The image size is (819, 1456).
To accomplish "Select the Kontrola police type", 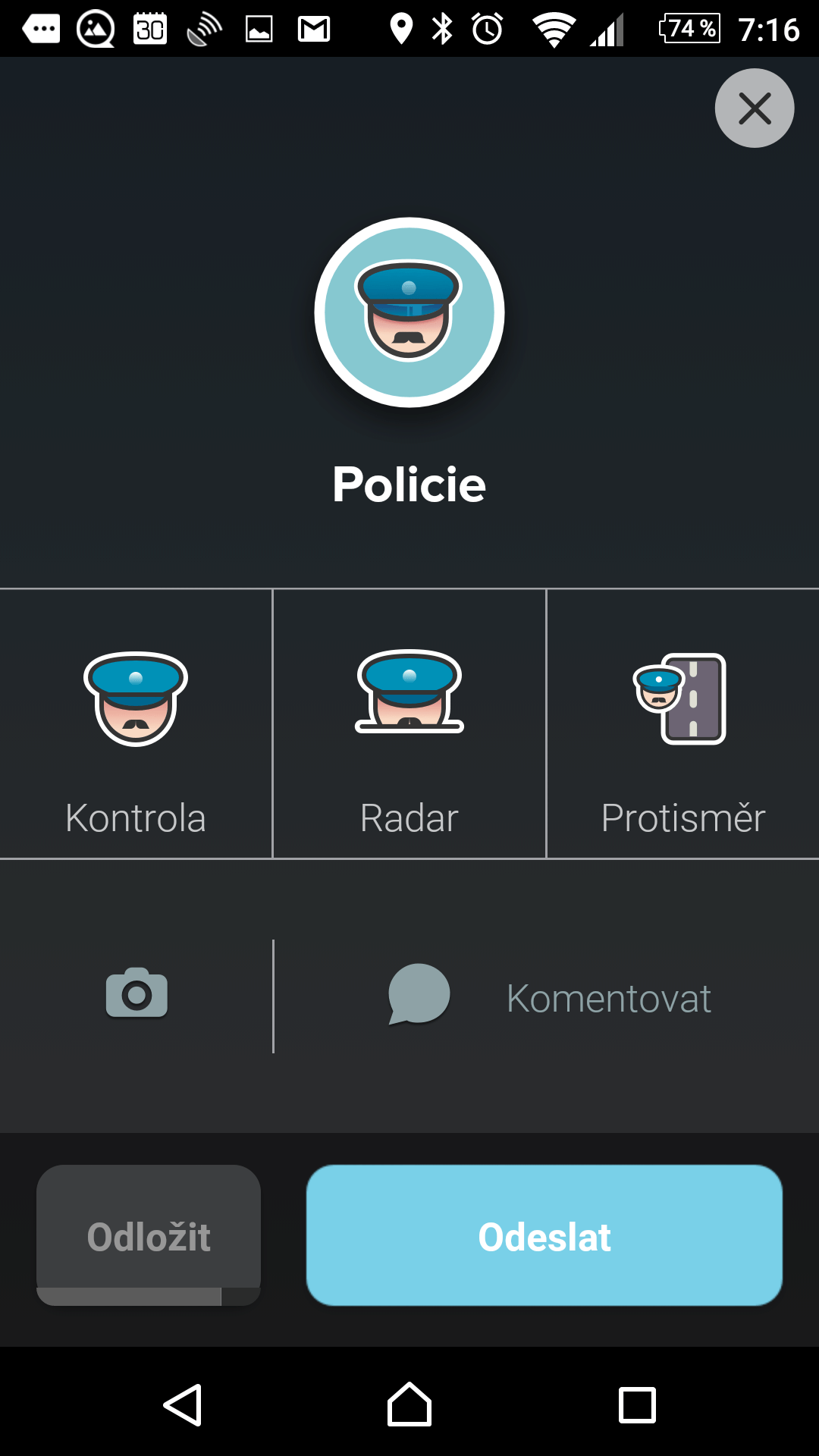I will 136,723.
